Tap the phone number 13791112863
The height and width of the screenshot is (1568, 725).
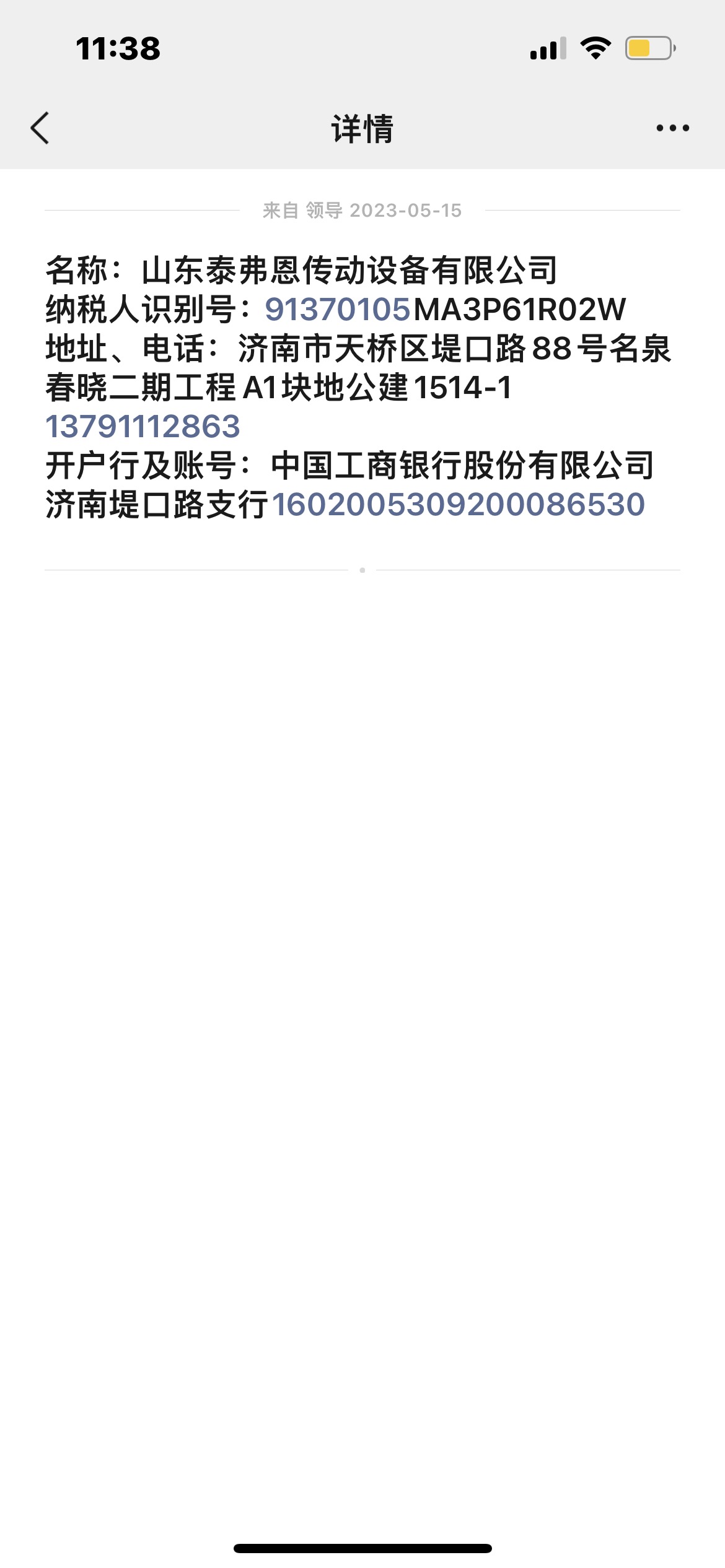[x=143, y=426]
